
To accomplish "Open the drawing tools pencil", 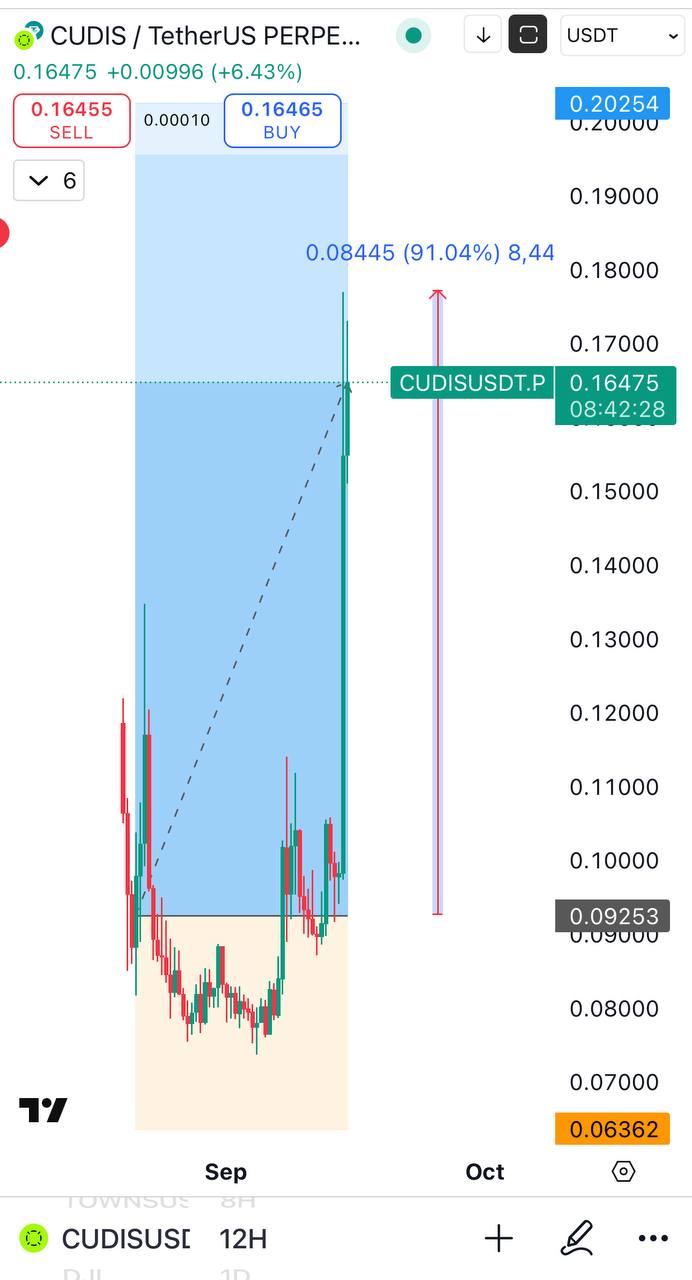I will 577,1239.
